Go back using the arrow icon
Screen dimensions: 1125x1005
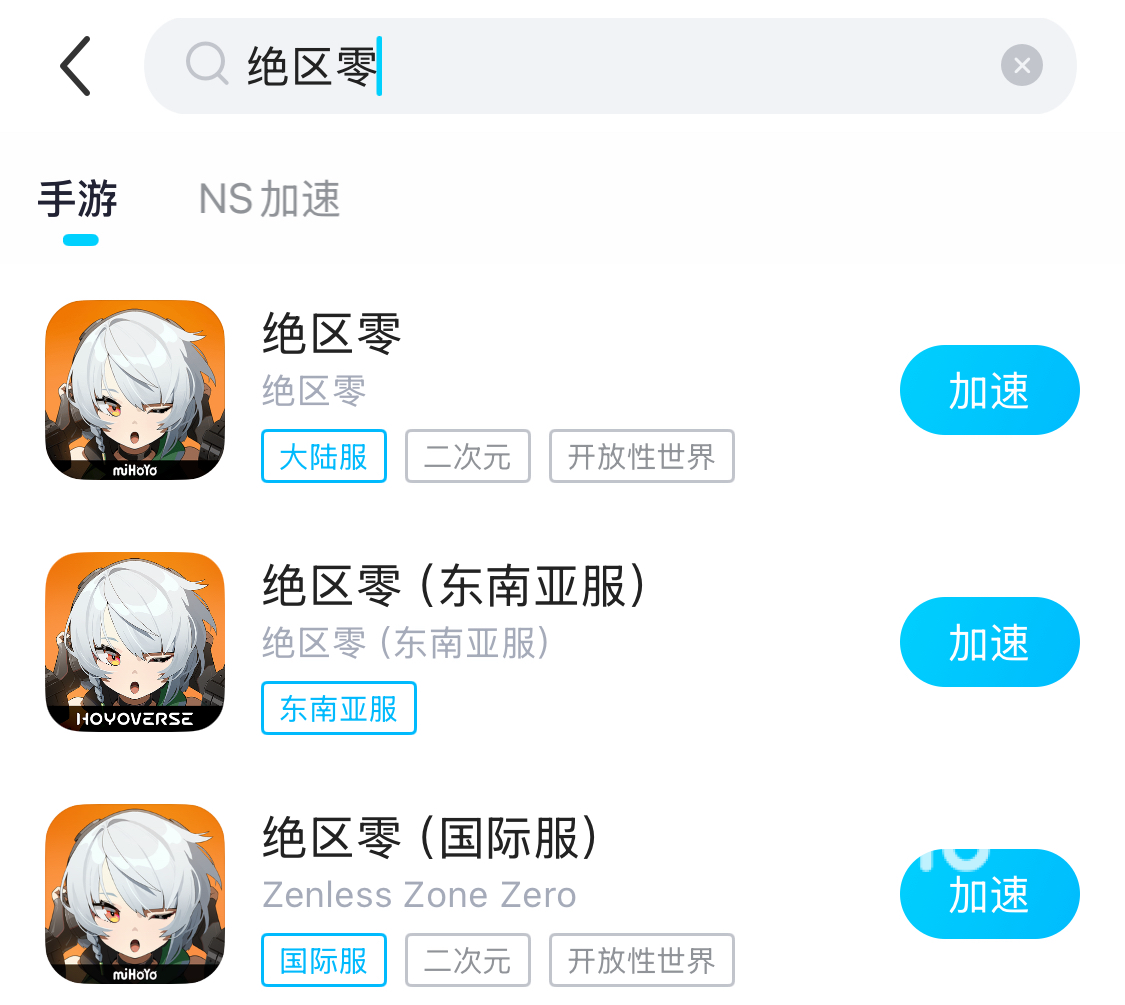[x=75, y=66]
